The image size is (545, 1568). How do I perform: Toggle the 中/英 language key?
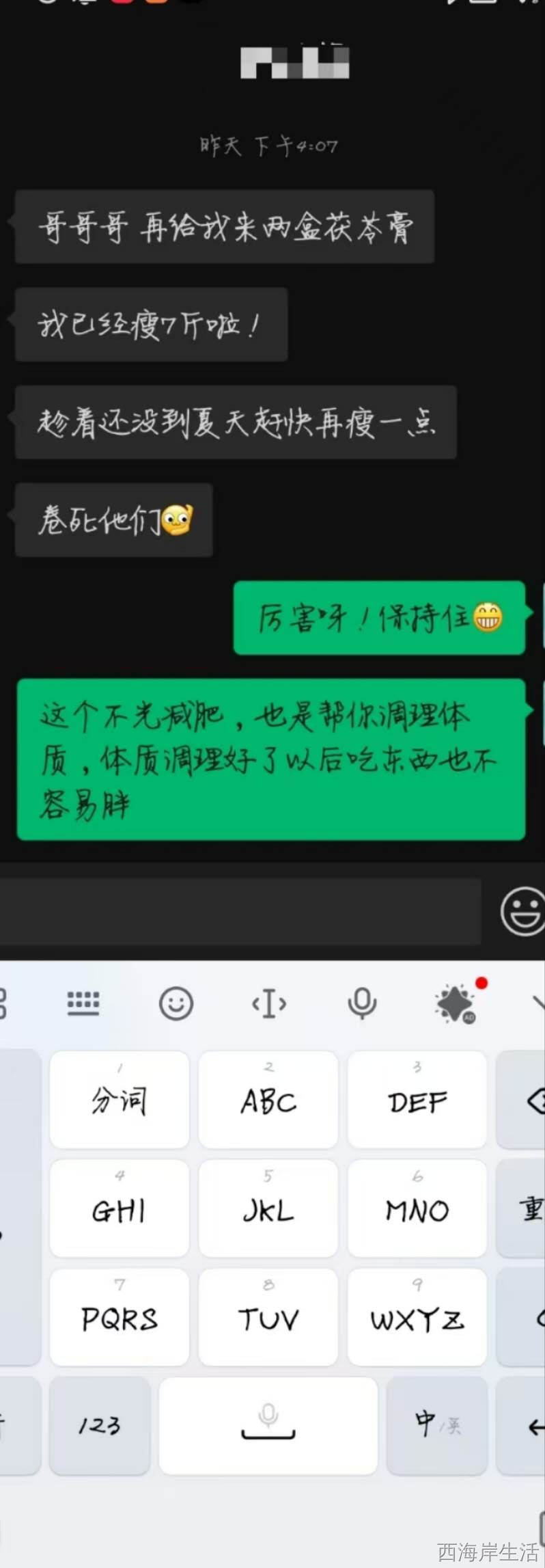pos(437,1425)
